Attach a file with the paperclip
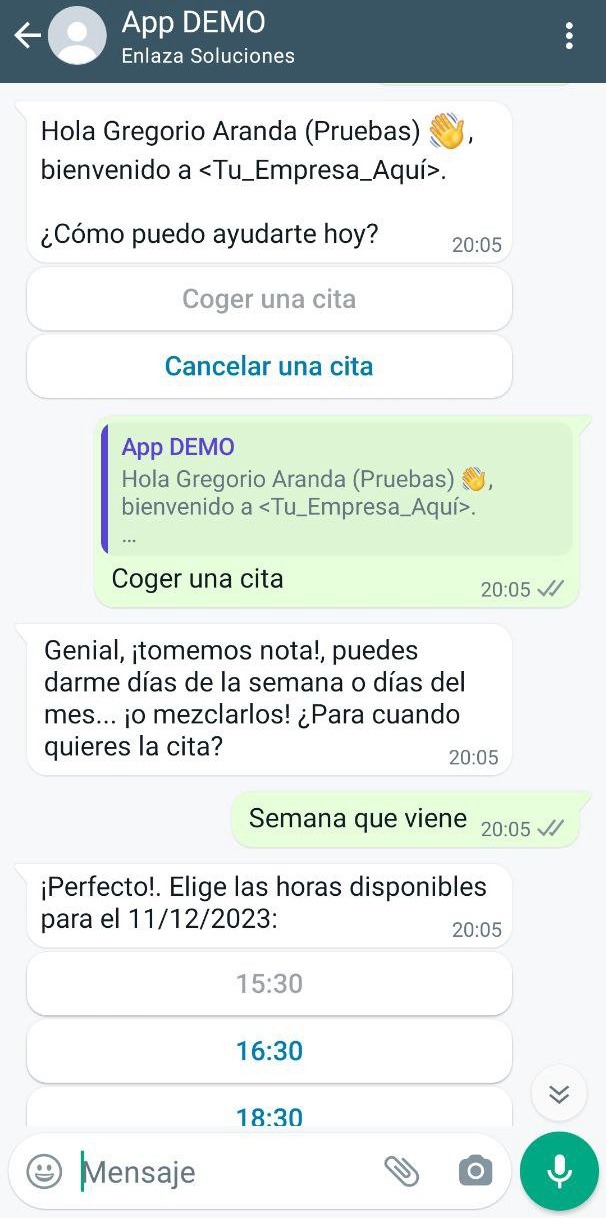606x1218 pixels. pos(402,1171)
